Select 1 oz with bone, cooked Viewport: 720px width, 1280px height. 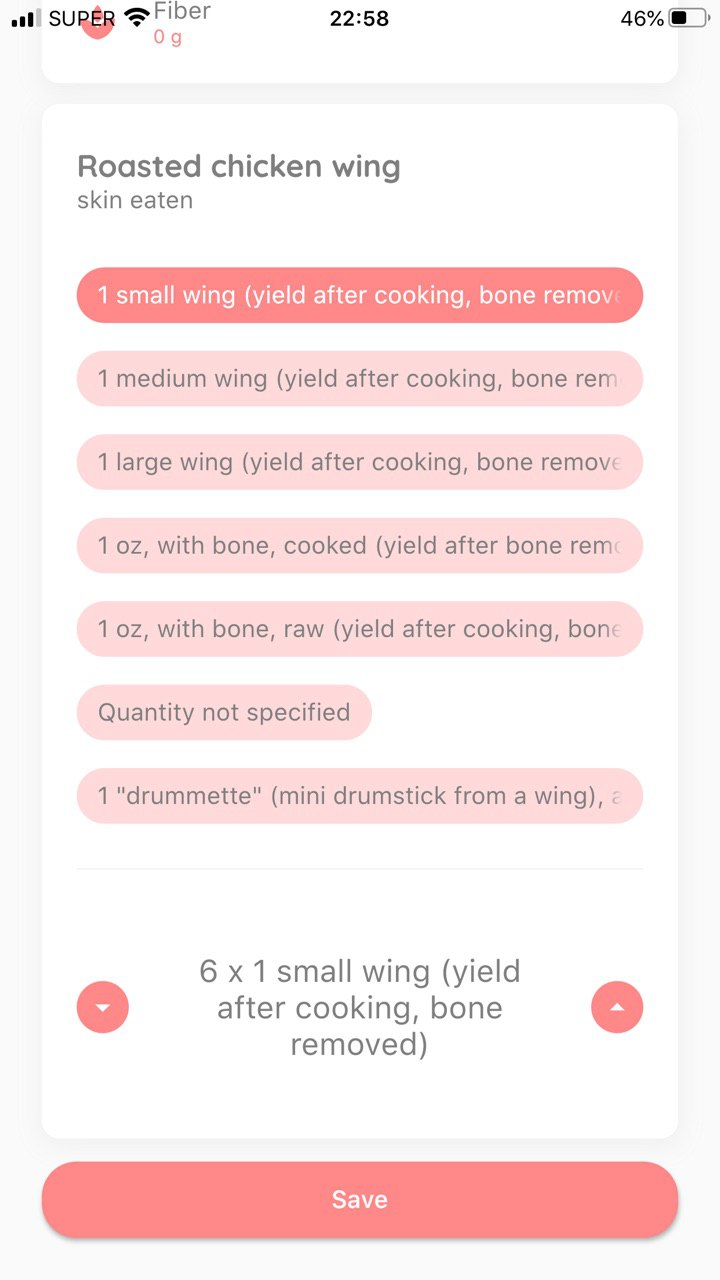point(359,546)
